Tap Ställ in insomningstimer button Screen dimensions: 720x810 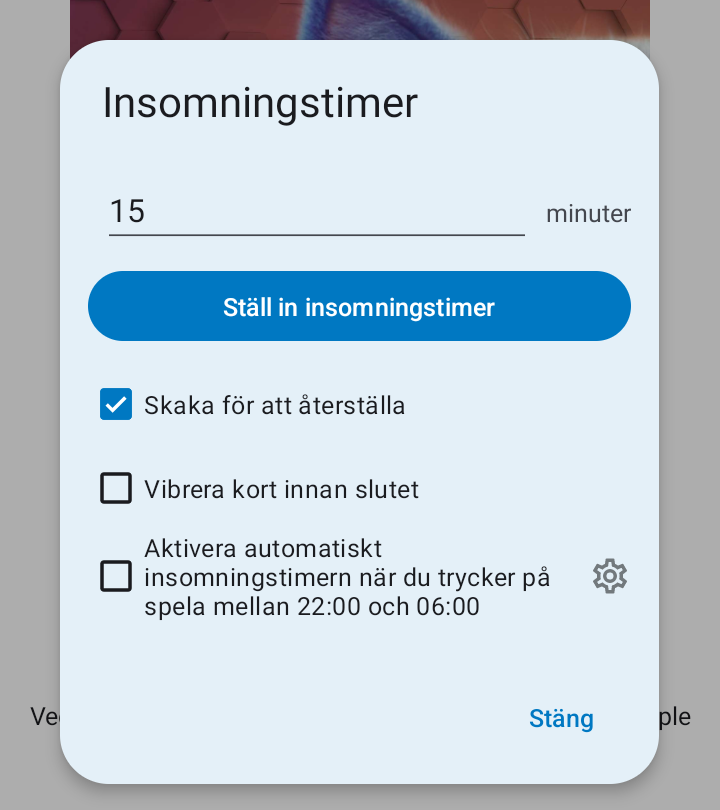pyautogui.click(x=359, y=306)
